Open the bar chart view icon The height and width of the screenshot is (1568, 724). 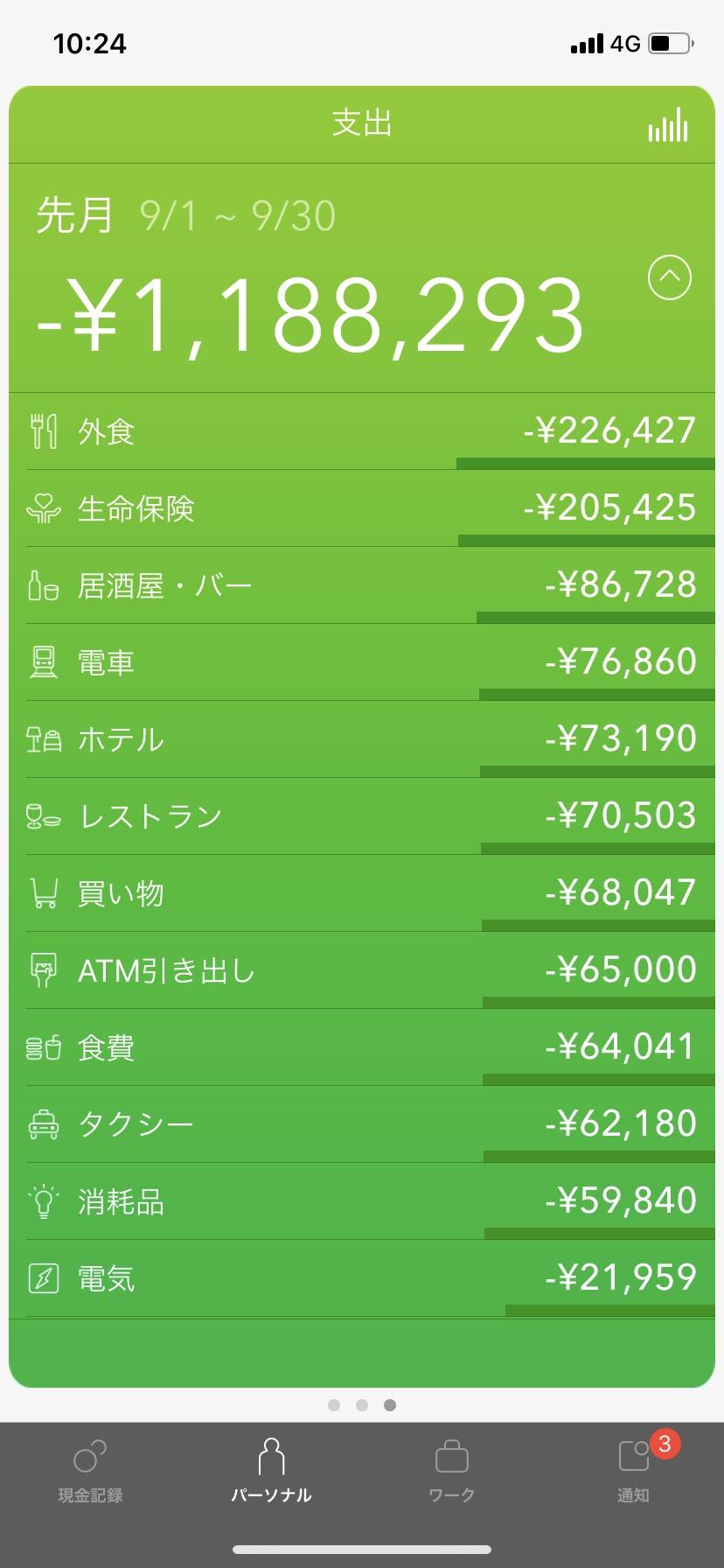pyautogui.click(x=668, y=124)
